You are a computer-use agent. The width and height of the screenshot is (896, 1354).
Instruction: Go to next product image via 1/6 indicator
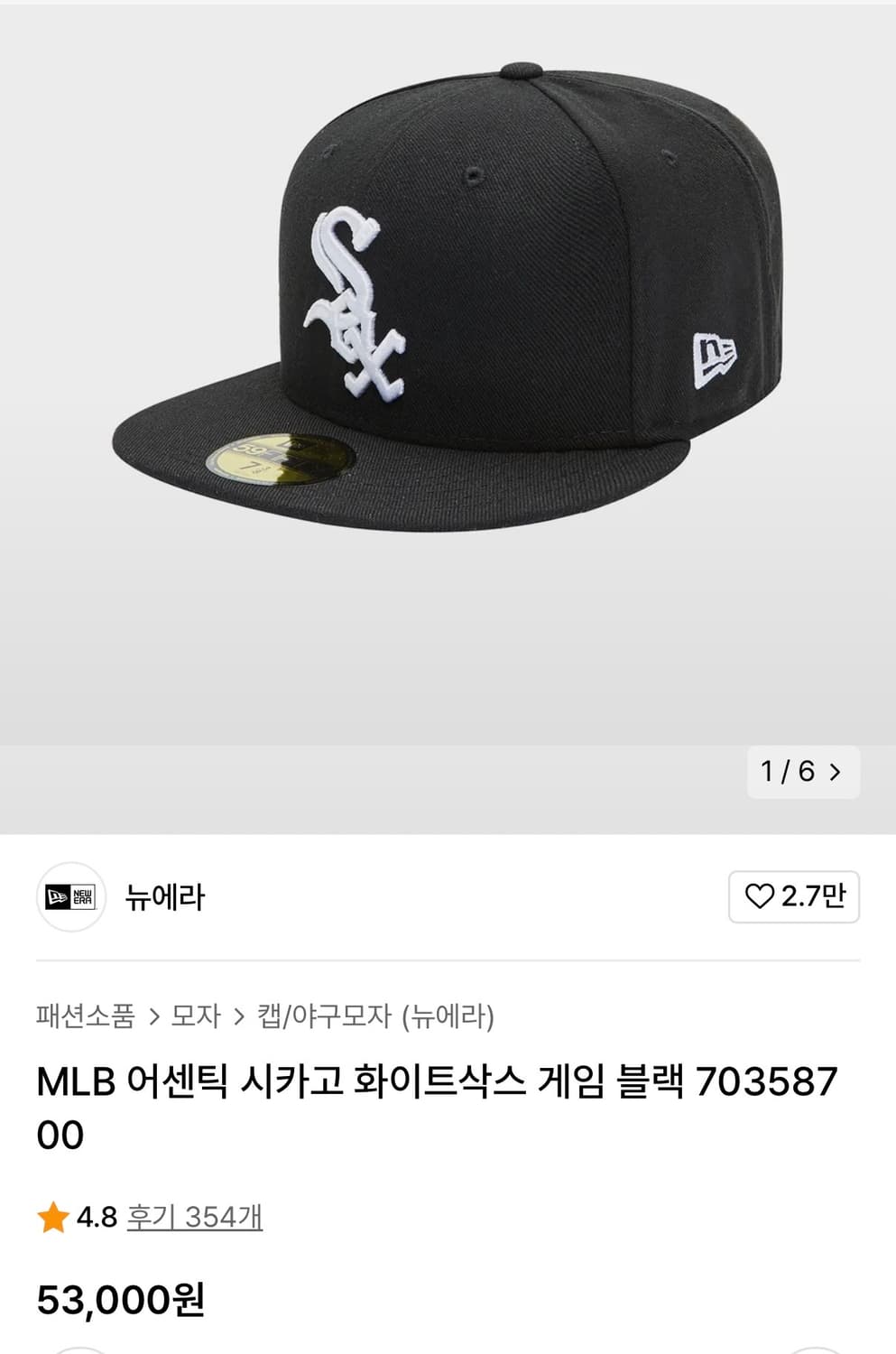[x=803, y=772]
